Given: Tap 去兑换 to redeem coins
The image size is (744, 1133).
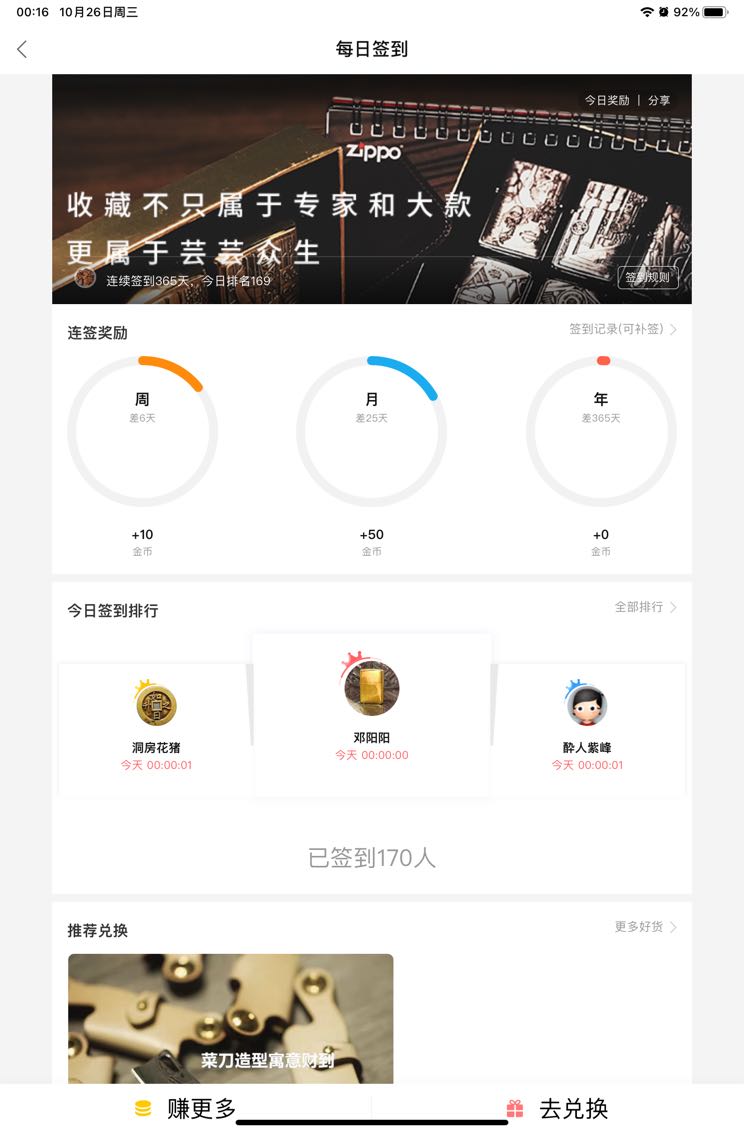Looking at the screenshot, I should 558,1108.
